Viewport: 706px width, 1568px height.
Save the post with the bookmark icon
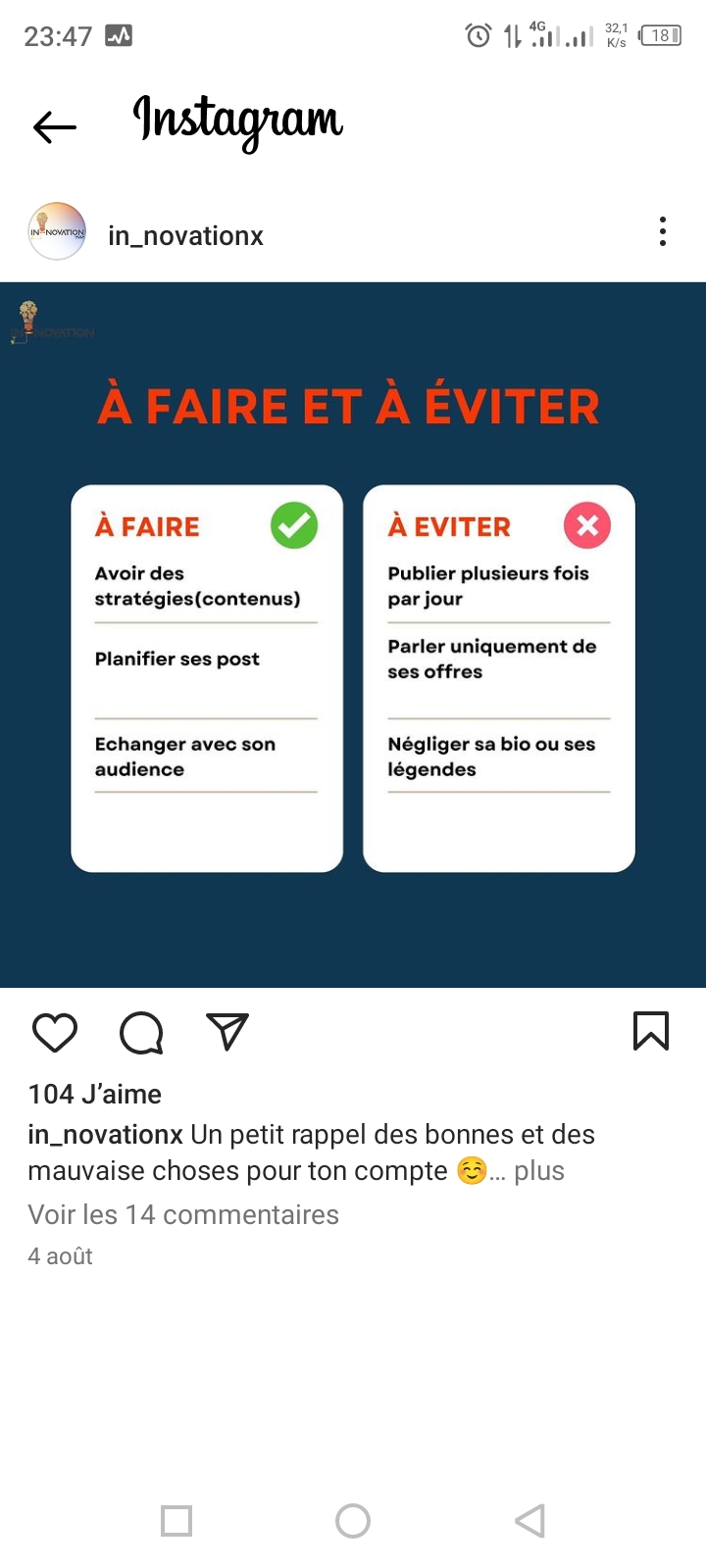point(651,1031)
